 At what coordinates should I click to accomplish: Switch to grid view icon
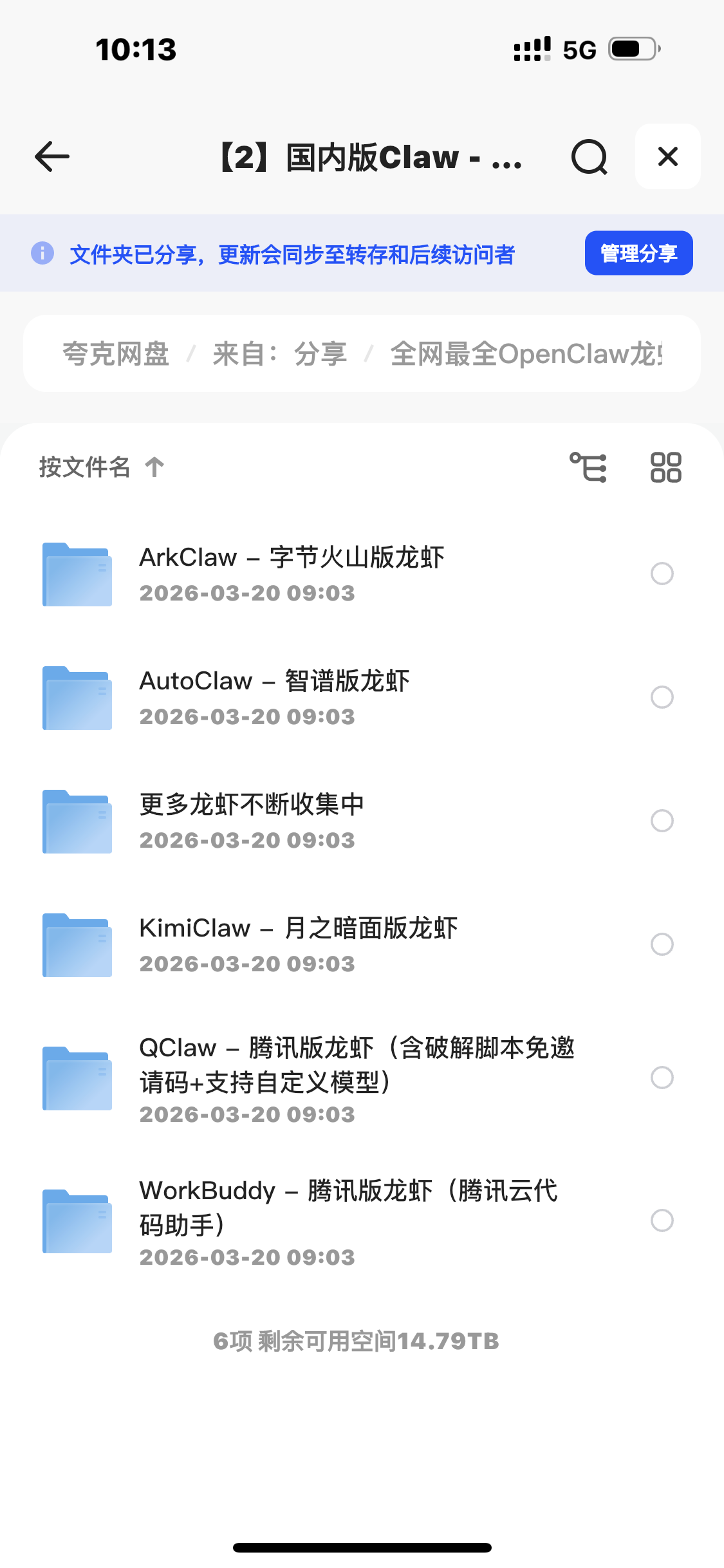pyautogui.click(x=665, y=467)
